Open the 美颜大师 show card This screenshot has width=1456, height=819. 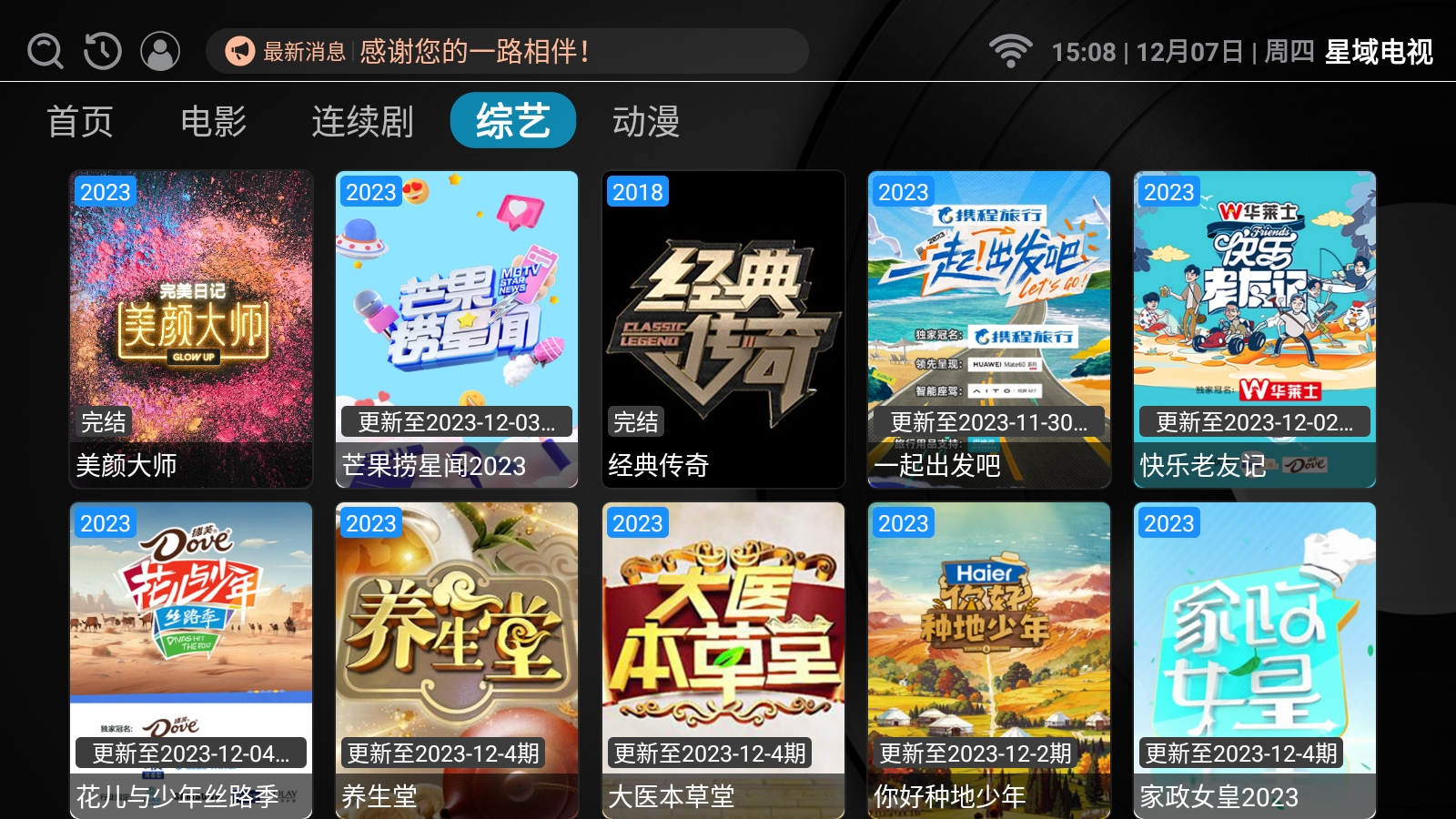coord(191,328)
